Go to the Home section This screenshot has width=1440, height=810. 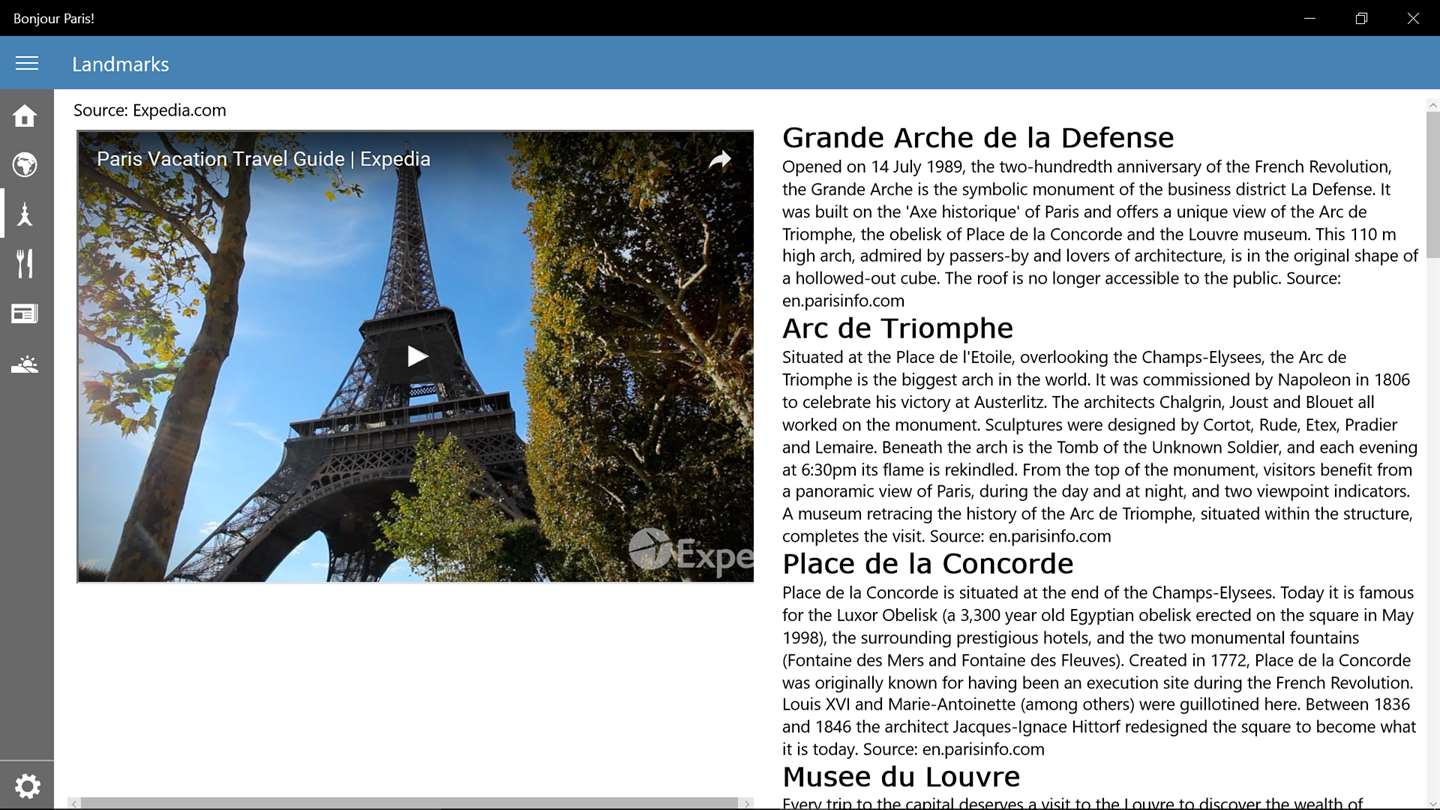(x=25, y=116)
